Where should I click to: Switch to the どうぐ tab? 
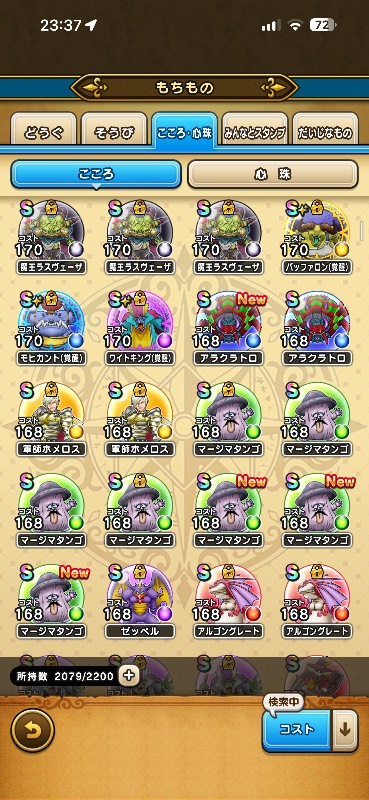44,132
